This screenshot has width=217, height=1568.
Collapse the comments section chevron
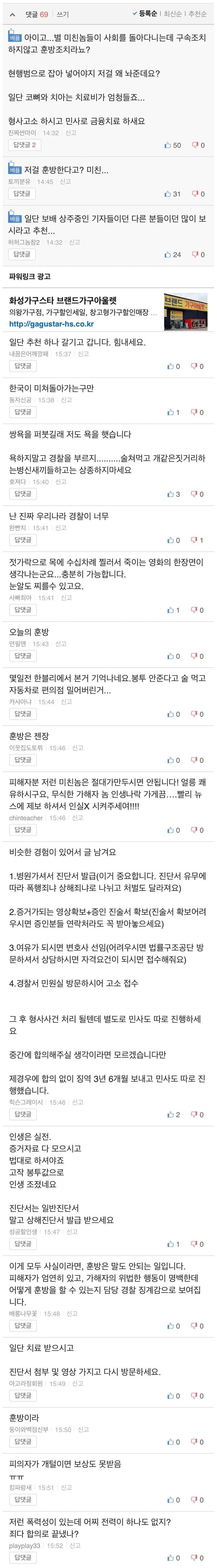[x=12, y=13]
